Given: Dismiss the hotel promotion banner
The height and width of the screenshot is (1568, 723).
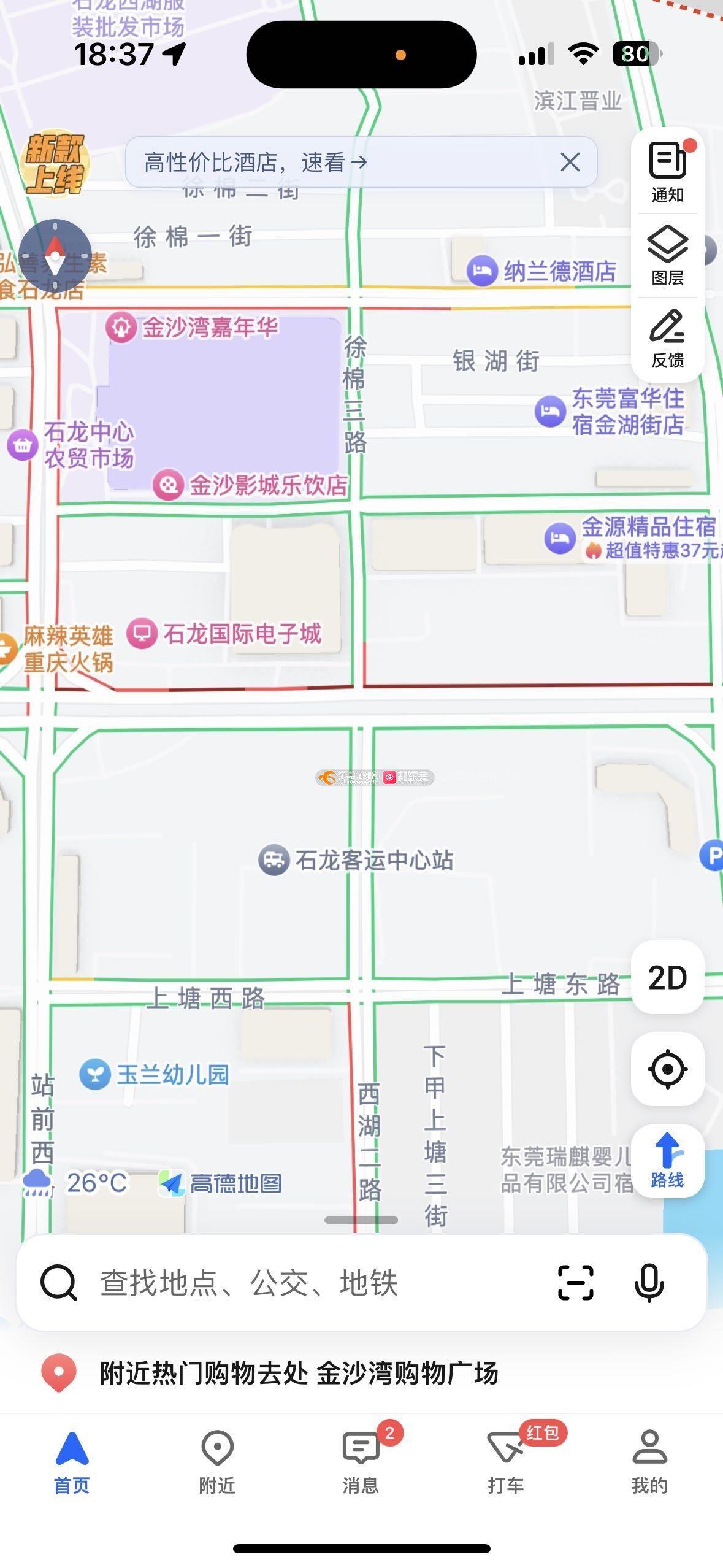Looking at the screenshot, I should pyautogui.click(x=570, y=162).
